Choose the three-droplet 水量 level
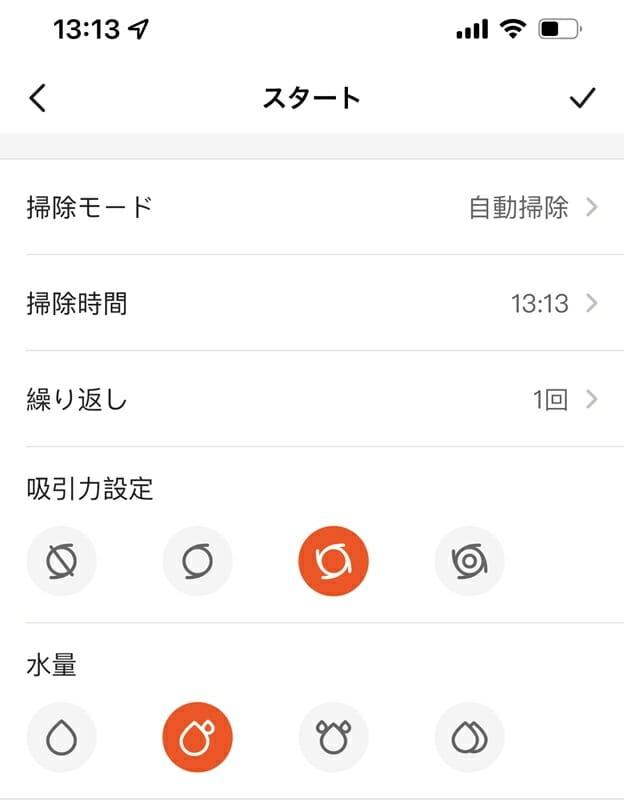 click(x=333, y=738)
